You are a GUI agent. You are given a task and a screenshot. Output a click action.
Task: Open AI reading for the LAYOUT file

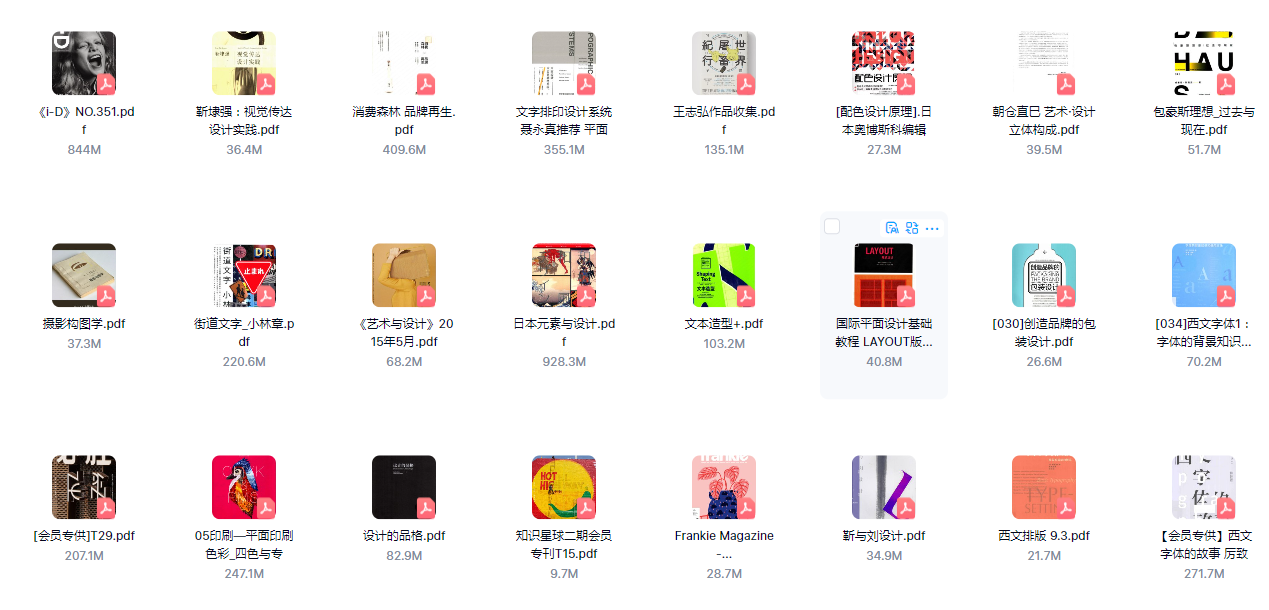(892, 228)
